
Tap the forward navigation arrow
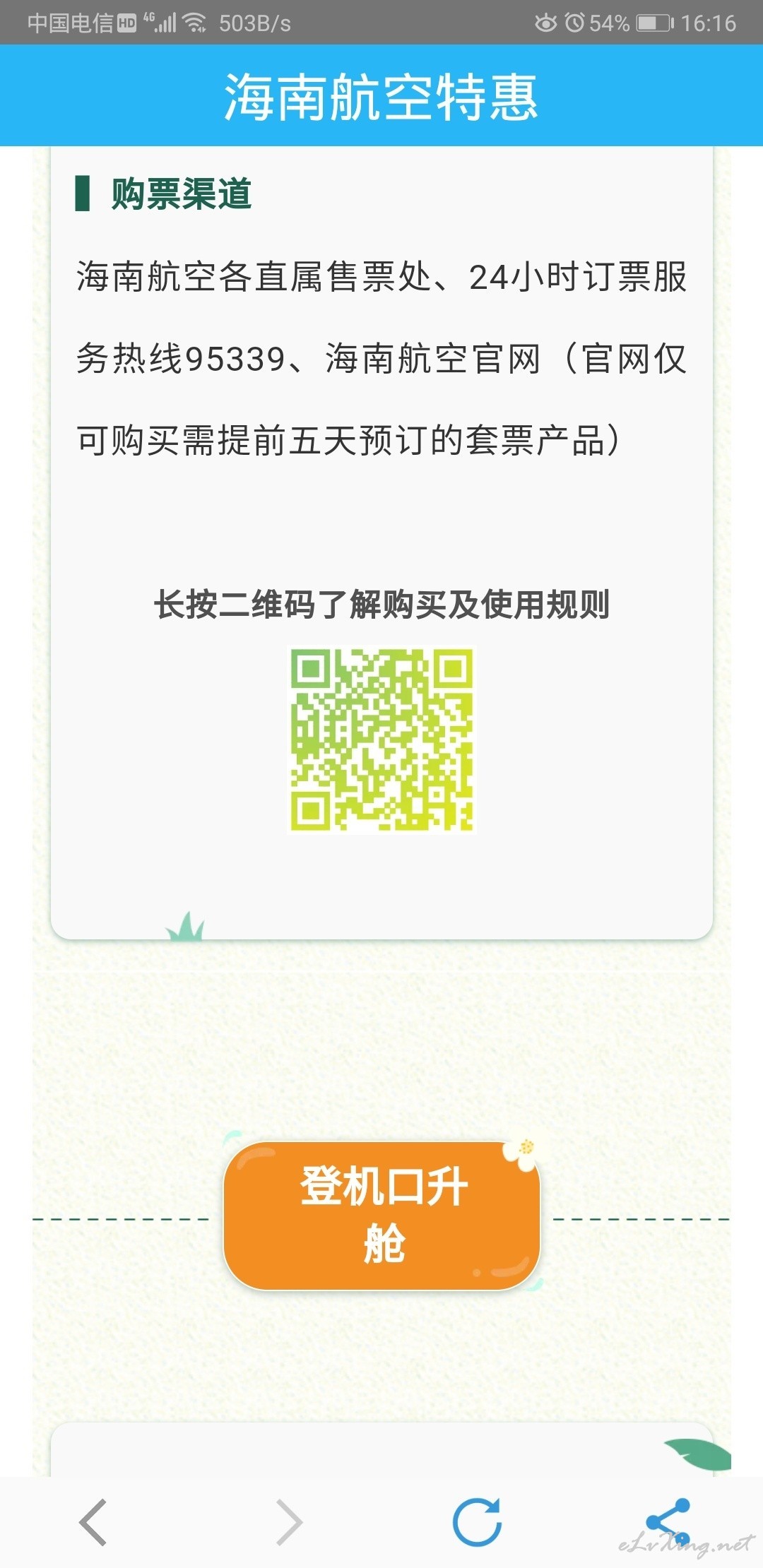click(x=288, y=1522)
